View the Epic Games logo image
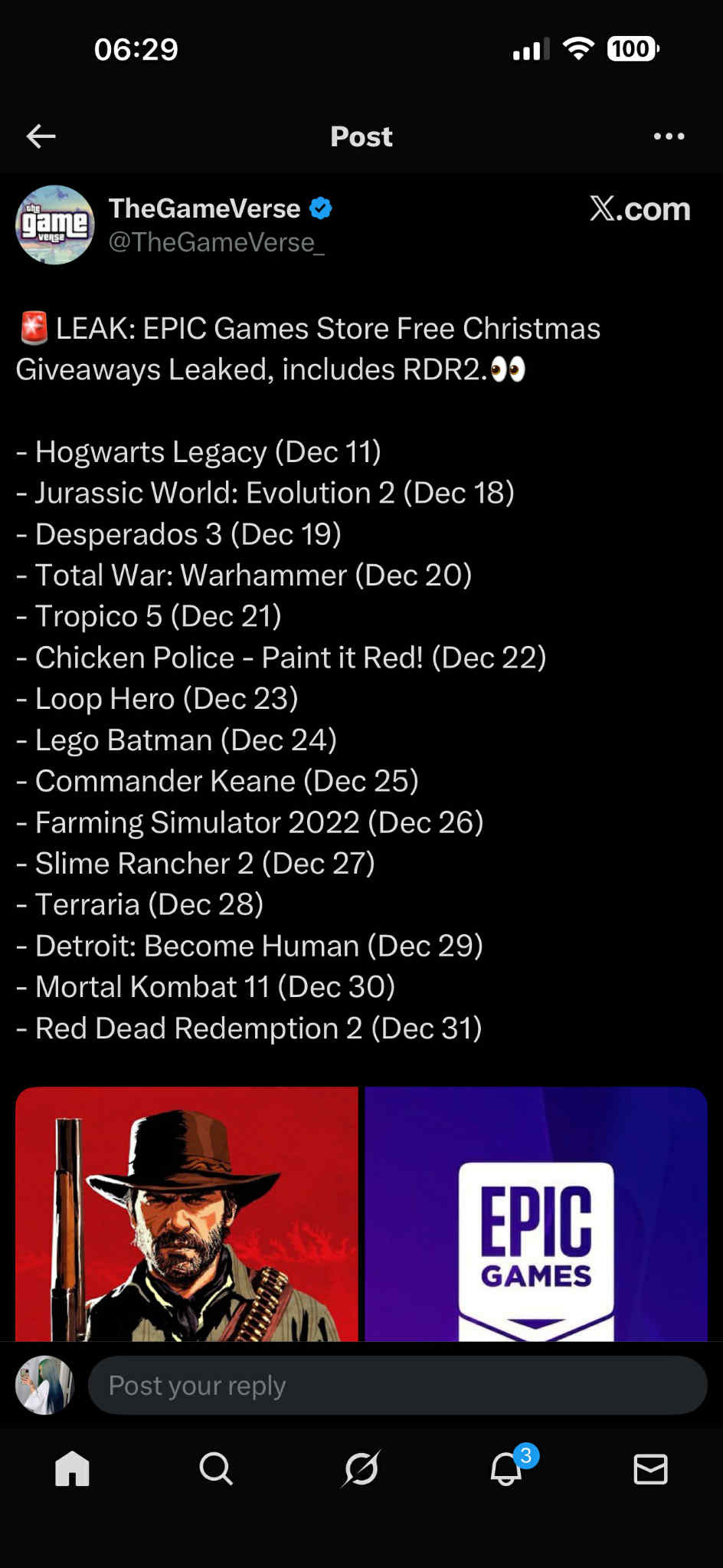This screenshot has height=1568, width=723. (x=535, y=1213)
